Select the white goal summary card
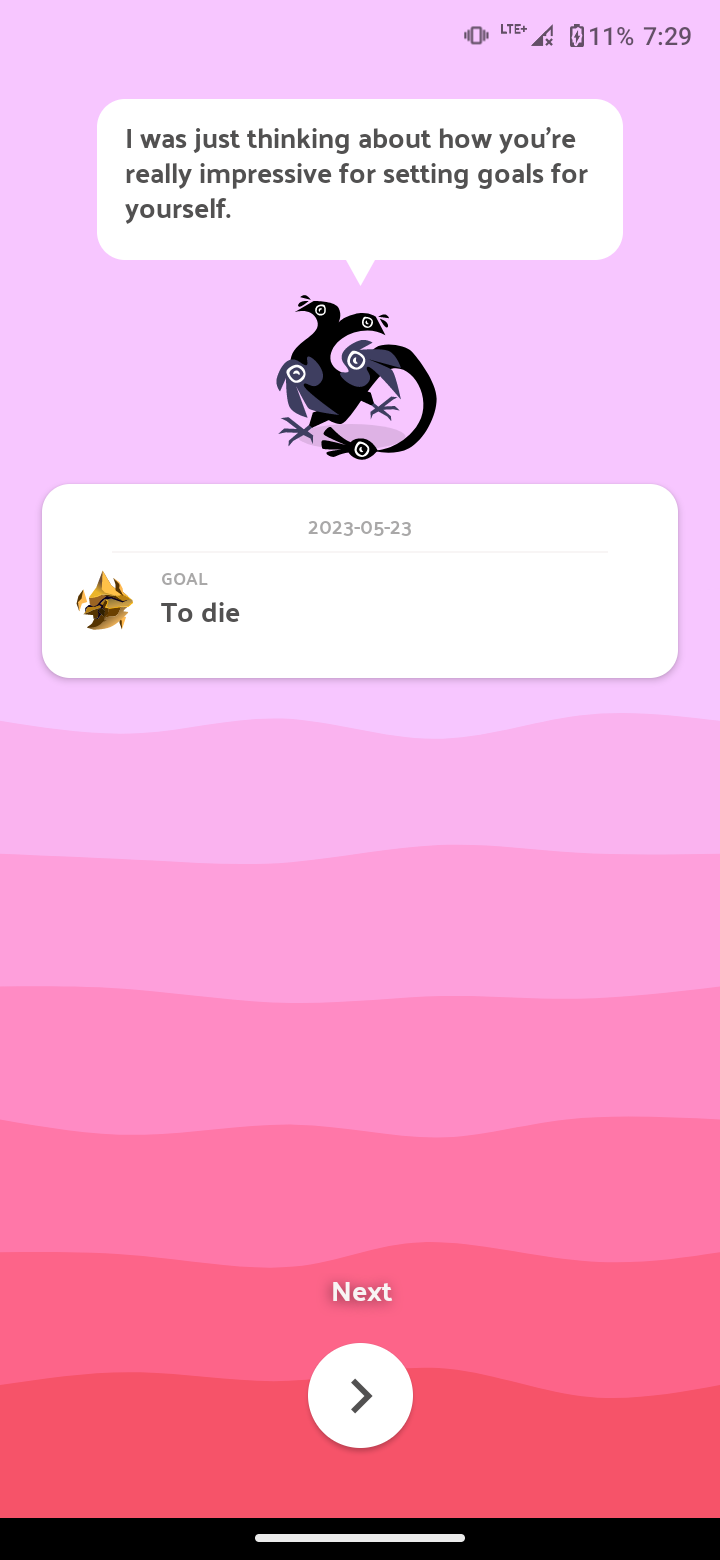The height and width of the screenshot is (1560, 720). pyautogui.click(x=360, y=580)
